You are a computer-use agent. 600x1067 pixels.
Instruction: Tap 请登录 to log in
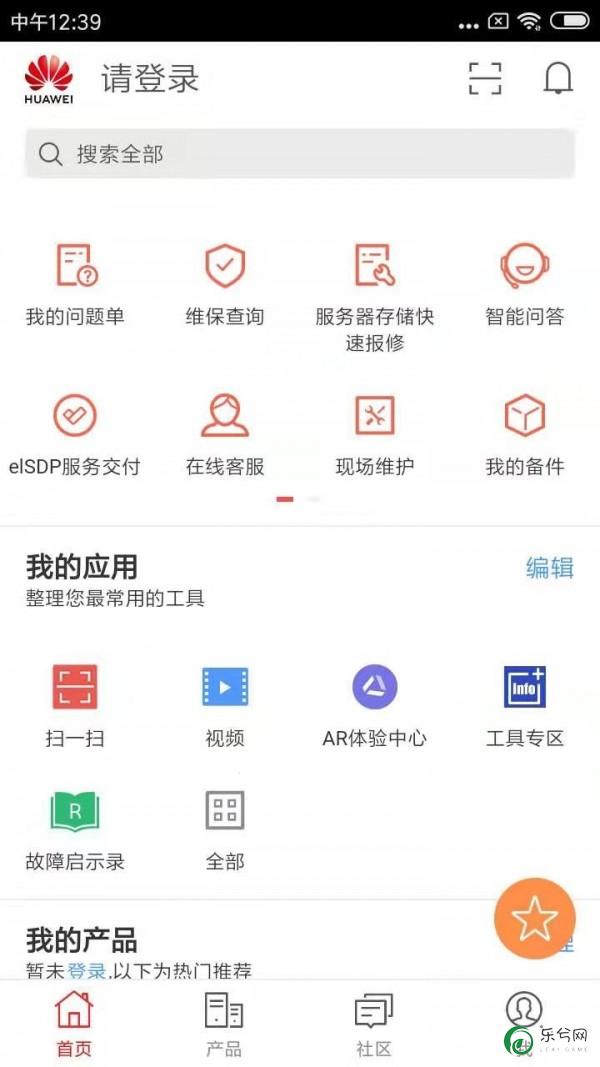[150, 78]
